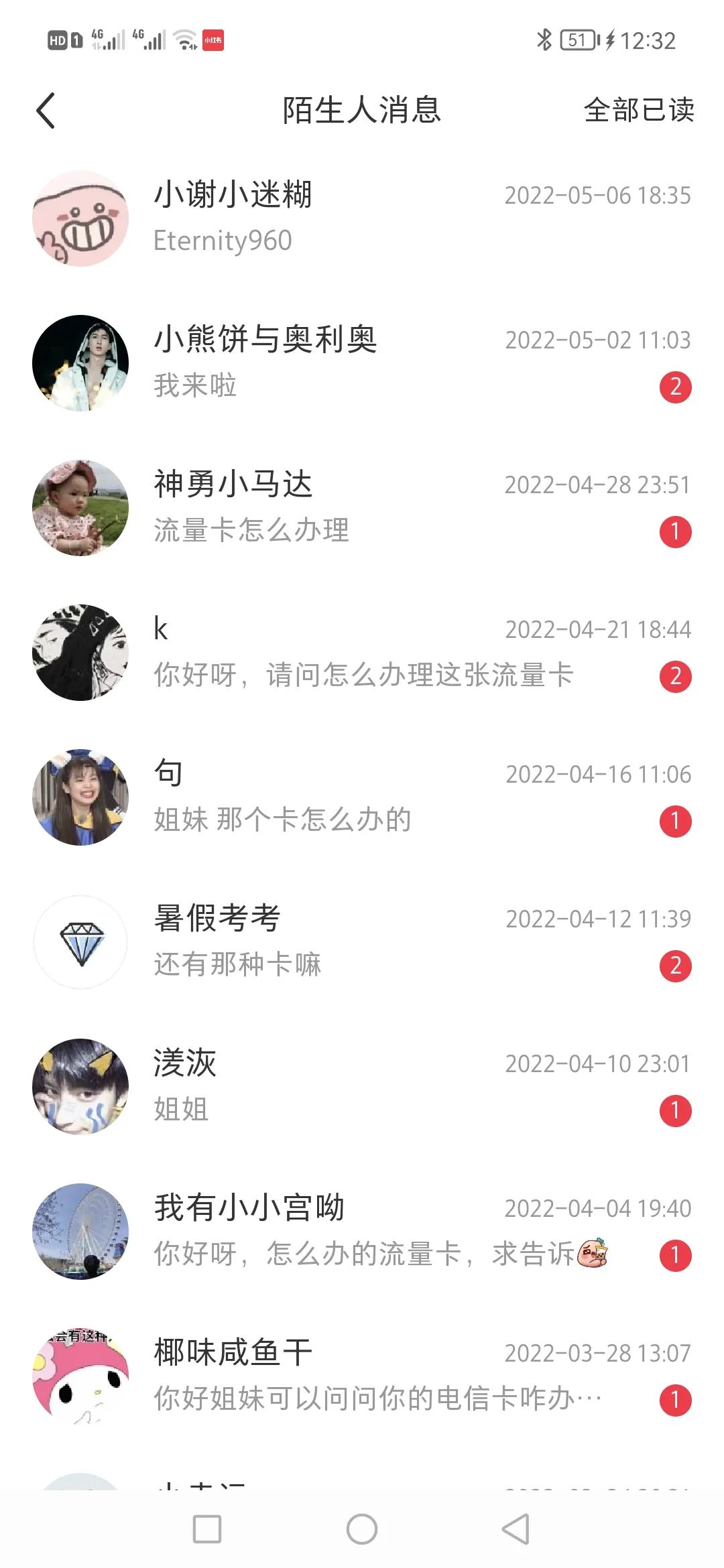Mark all messages as read with 全部已读
This screenshot has width=724, height=1568.
click(638, 111)
